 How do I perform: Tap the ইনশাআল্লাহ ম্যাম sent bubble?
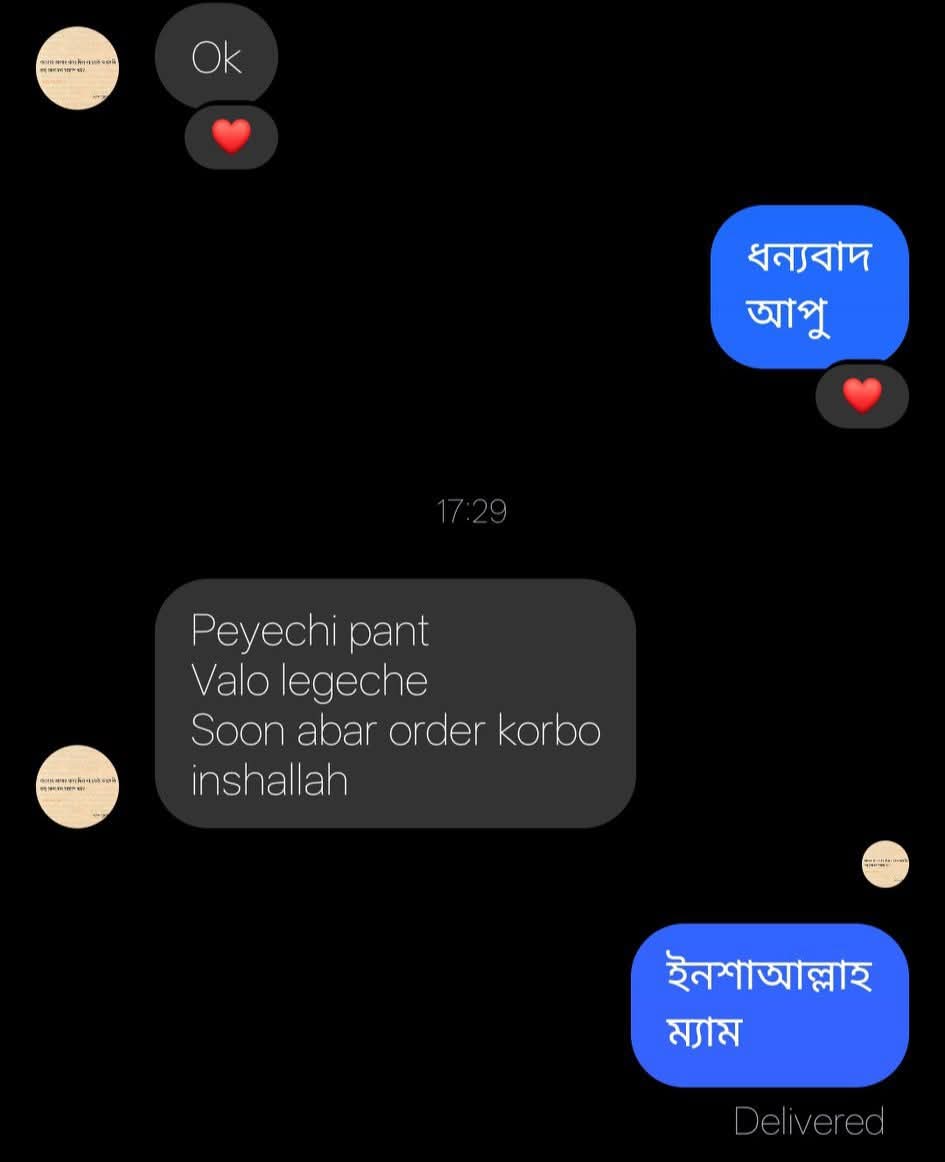pyautogui.click(x=768, y=1005)
